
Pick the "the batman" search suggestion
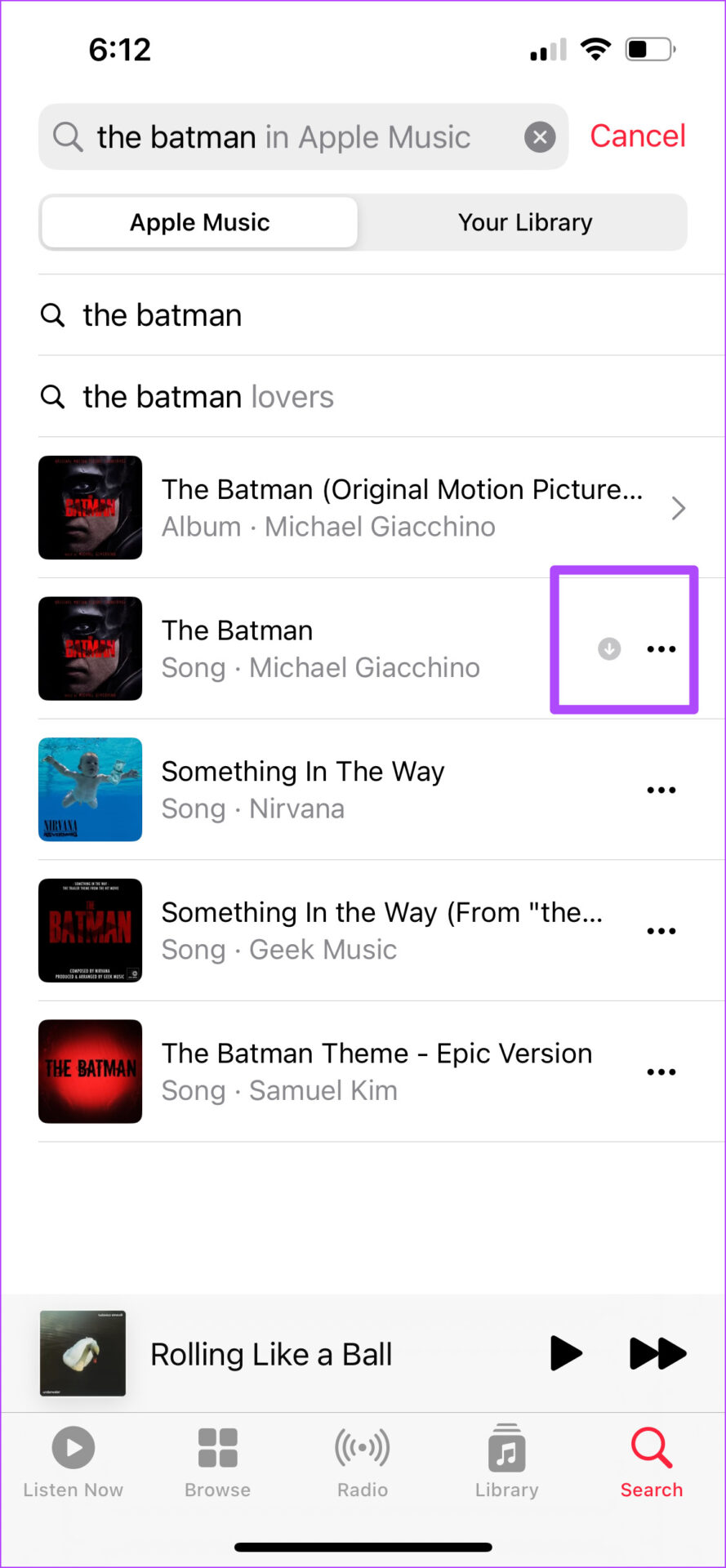381,315
